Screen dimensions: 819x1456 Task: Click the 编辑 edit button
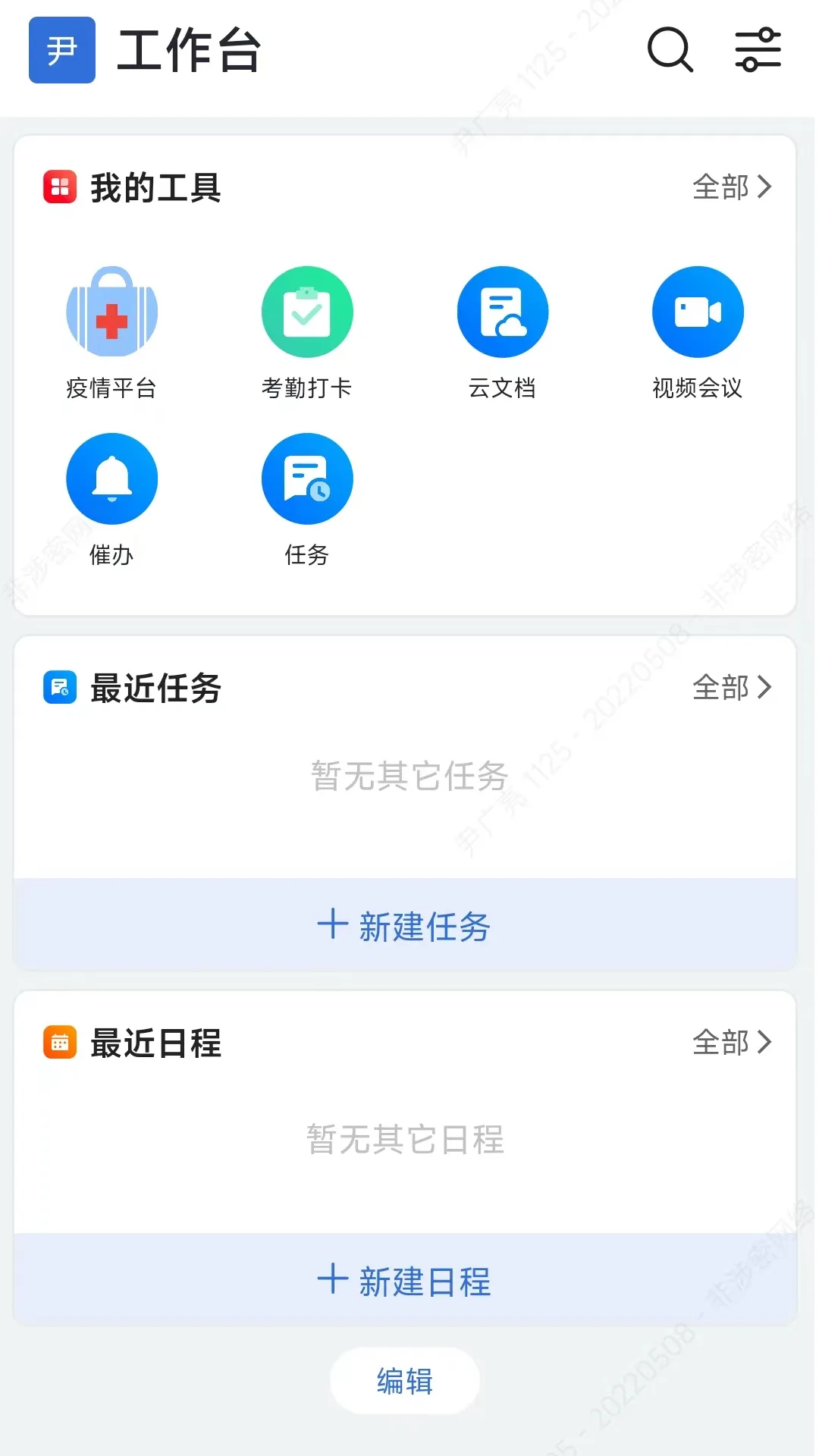[x=403, y=1382]
